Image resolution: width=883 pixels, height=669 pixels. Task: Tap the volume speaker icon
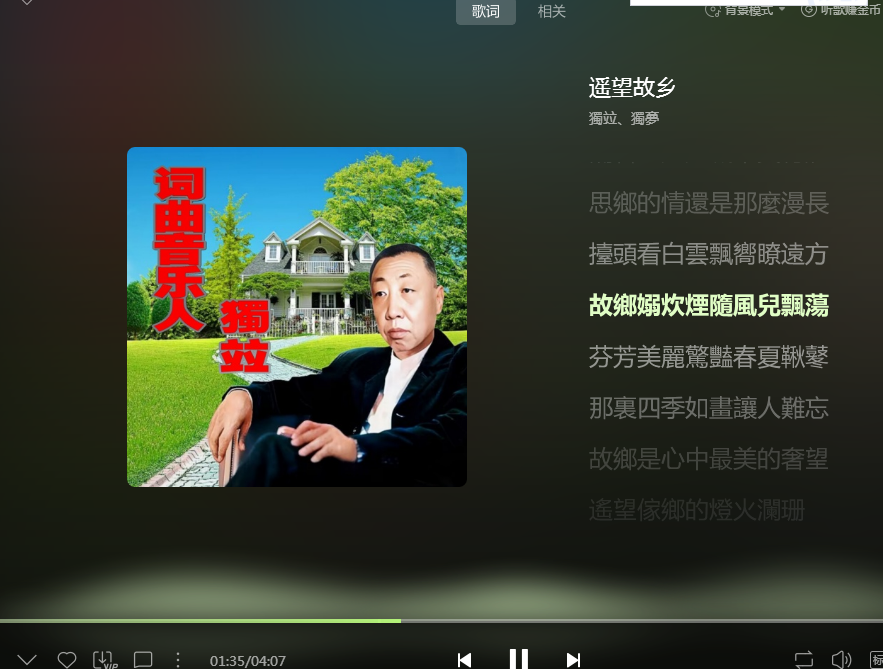coord(841,660)
